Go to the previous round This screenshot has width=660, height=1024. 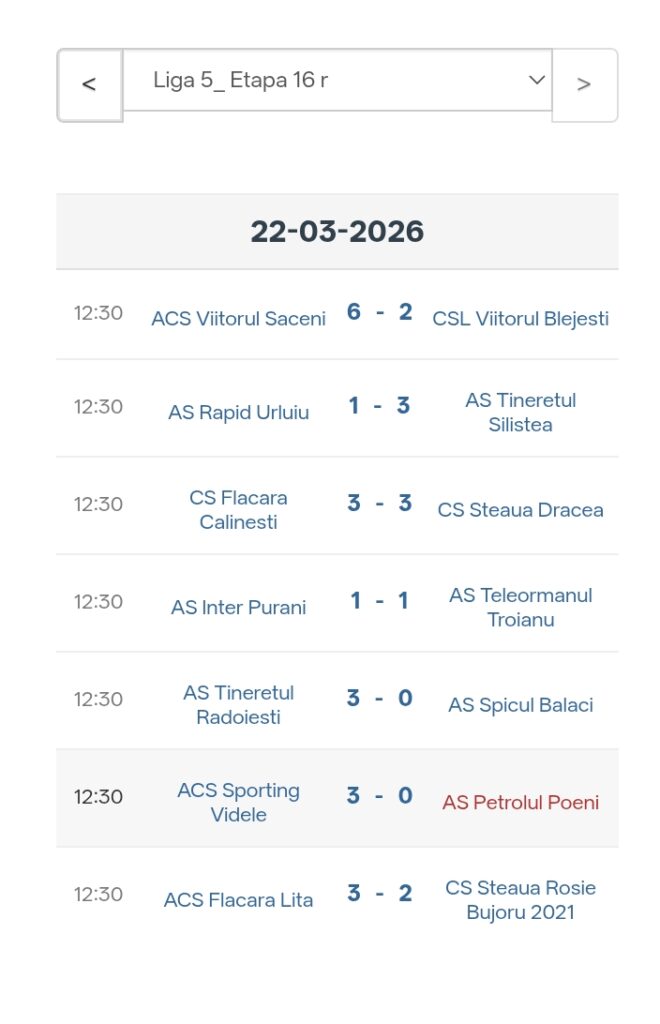tap(89, 85)
